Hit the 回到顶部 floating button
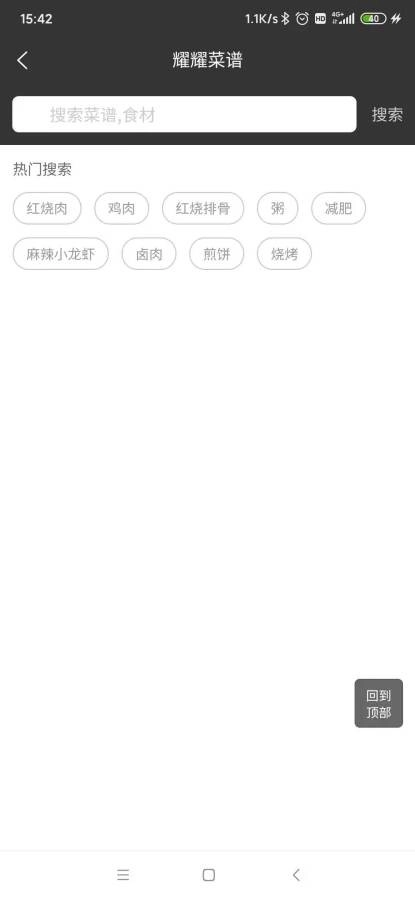 tap(379, 703)
